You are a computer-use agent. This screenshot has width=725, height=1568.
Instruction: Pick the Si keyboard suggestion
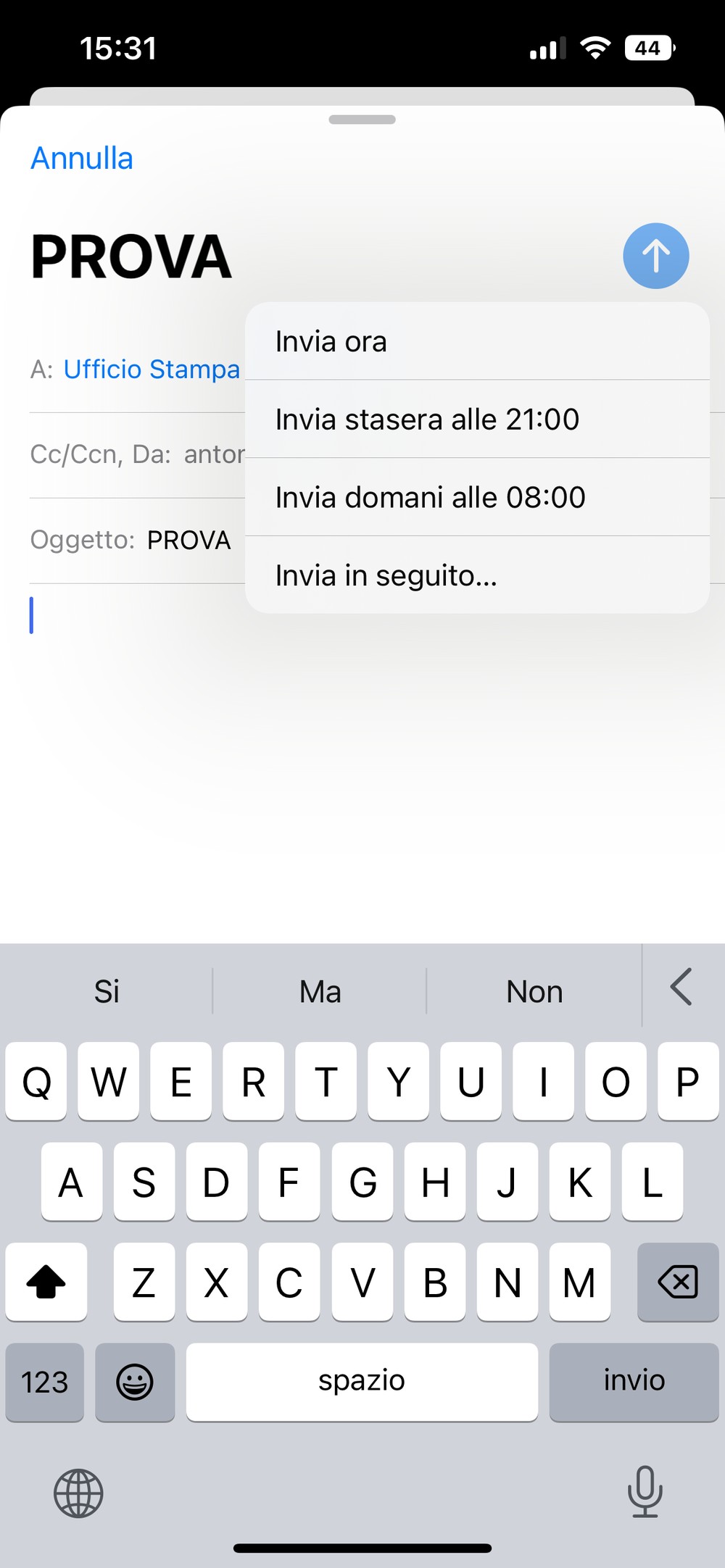pos(107,991)
